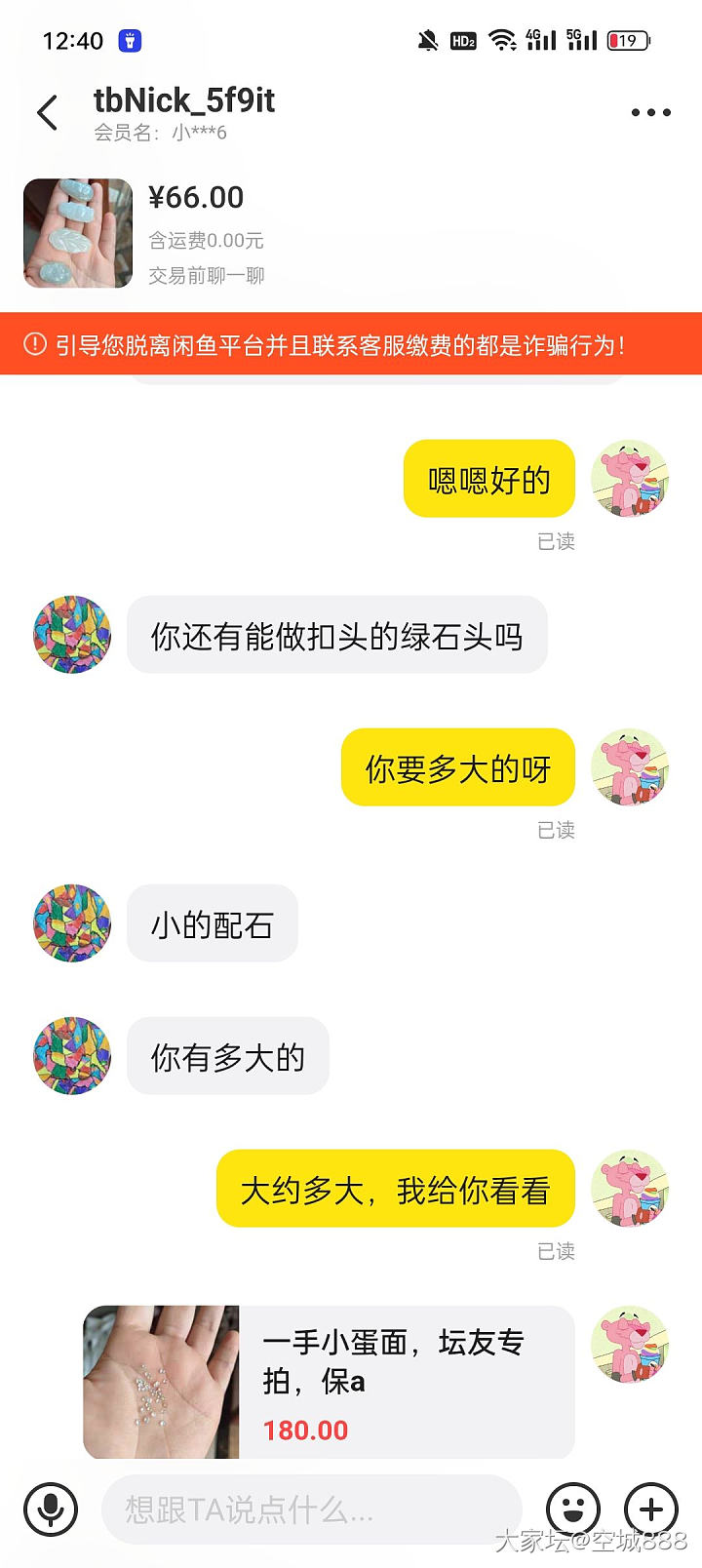View the avatar beside 你还有能做扣头的绿石头吗
This screenshot has width=702, height=1568.
coord(72,635)
